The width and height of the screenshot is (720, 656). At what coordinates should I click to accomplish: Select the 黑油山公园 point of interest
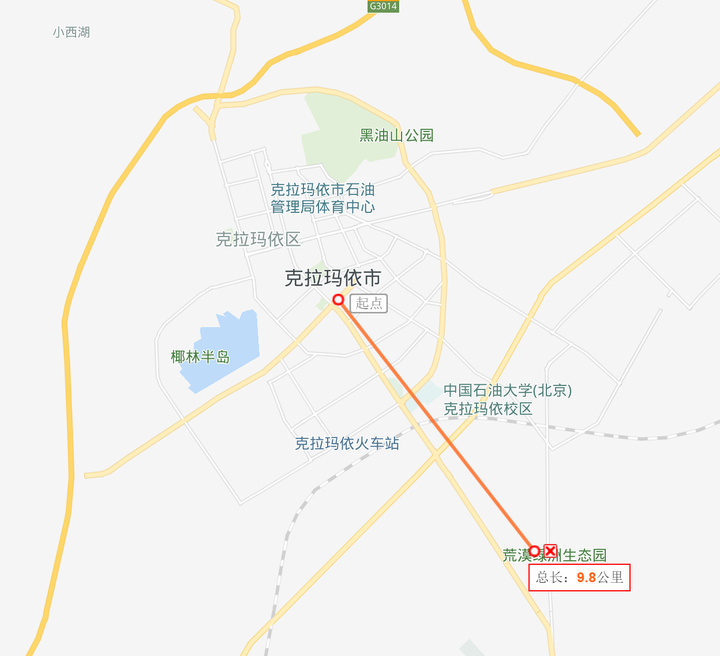pos(397,135)
